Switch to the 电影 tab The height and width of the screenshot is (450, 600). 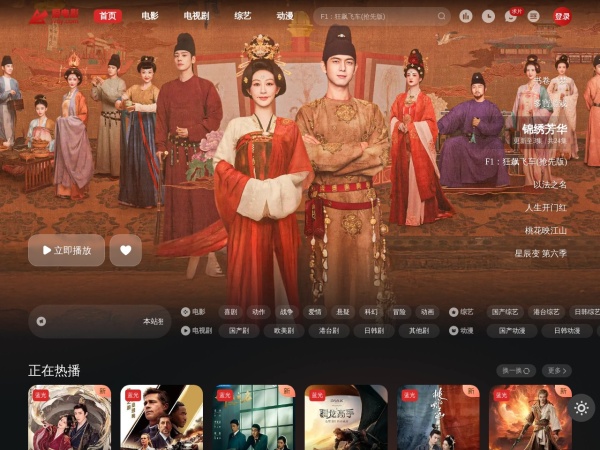(150, 16)
